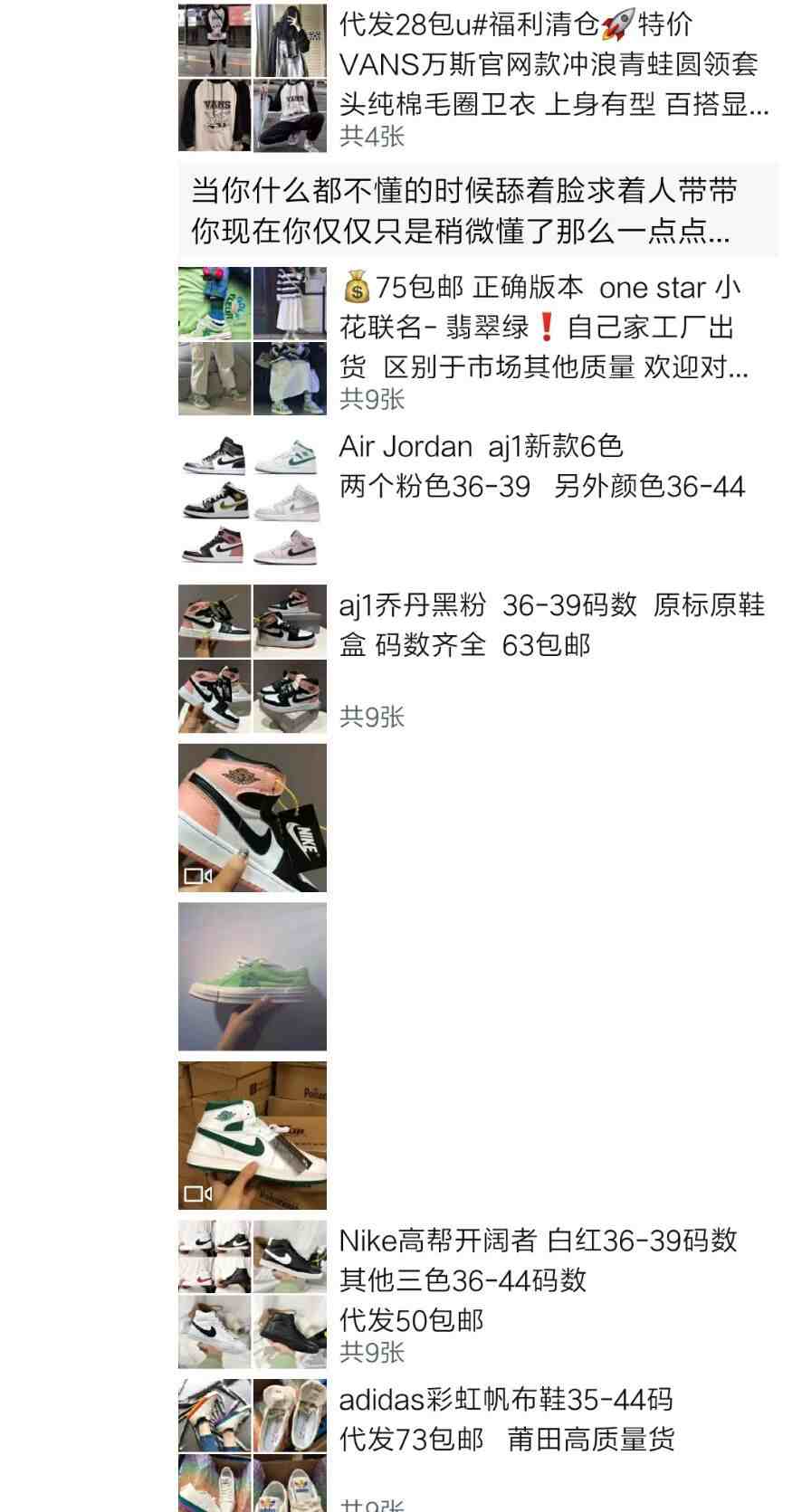
Task: View the green sneaker photo post
Action: tap(253, 976)
